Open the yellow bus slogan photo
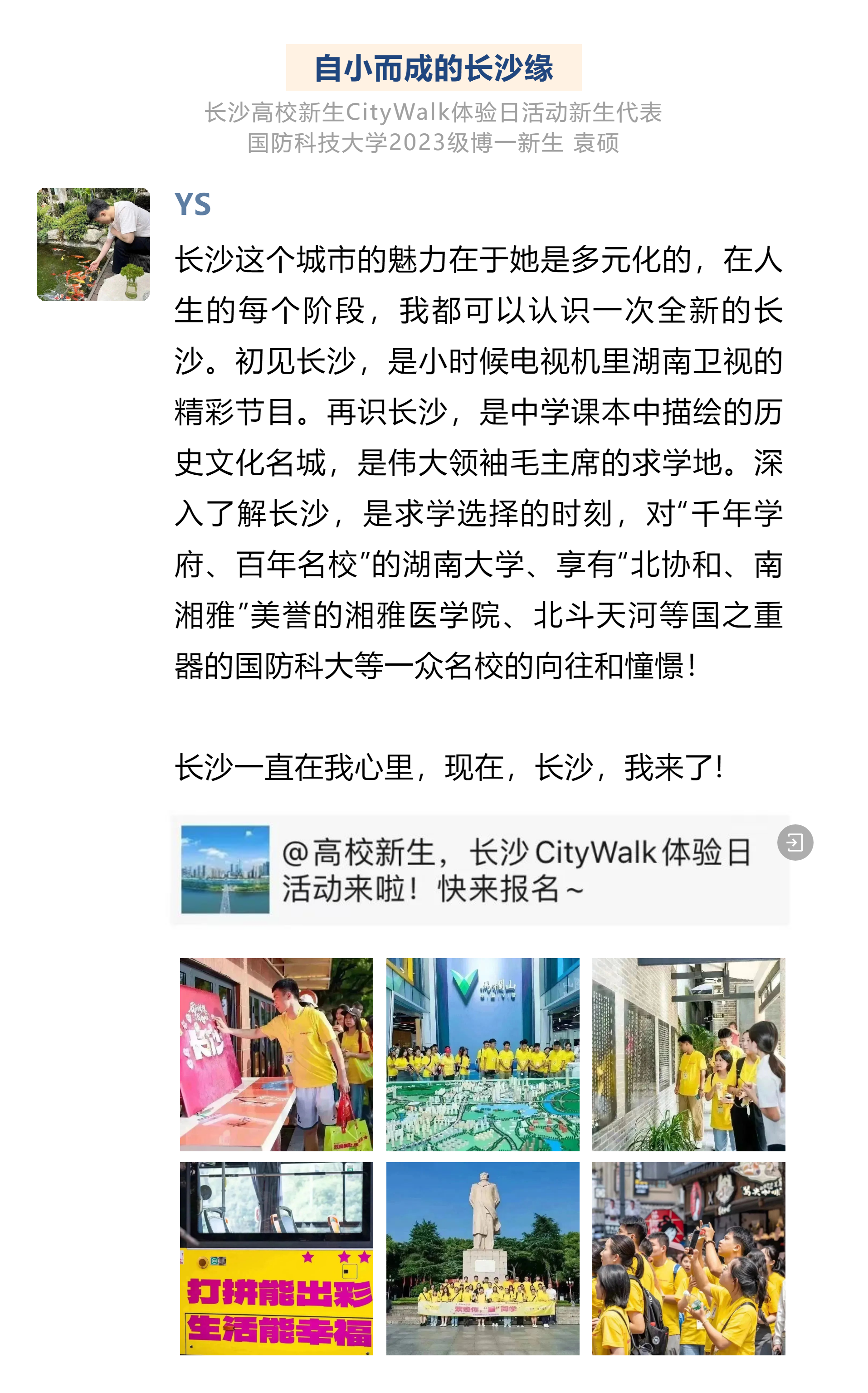Viewport: 868px width, 1393px height. point(276,1258)
